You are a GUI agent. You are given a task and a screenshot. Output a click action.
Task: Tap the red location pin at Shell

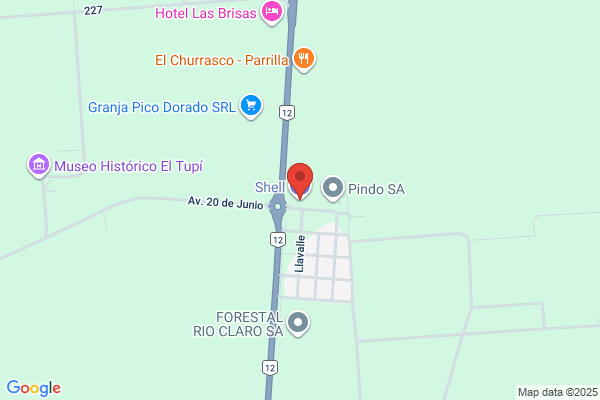click(x=300, y=181)
